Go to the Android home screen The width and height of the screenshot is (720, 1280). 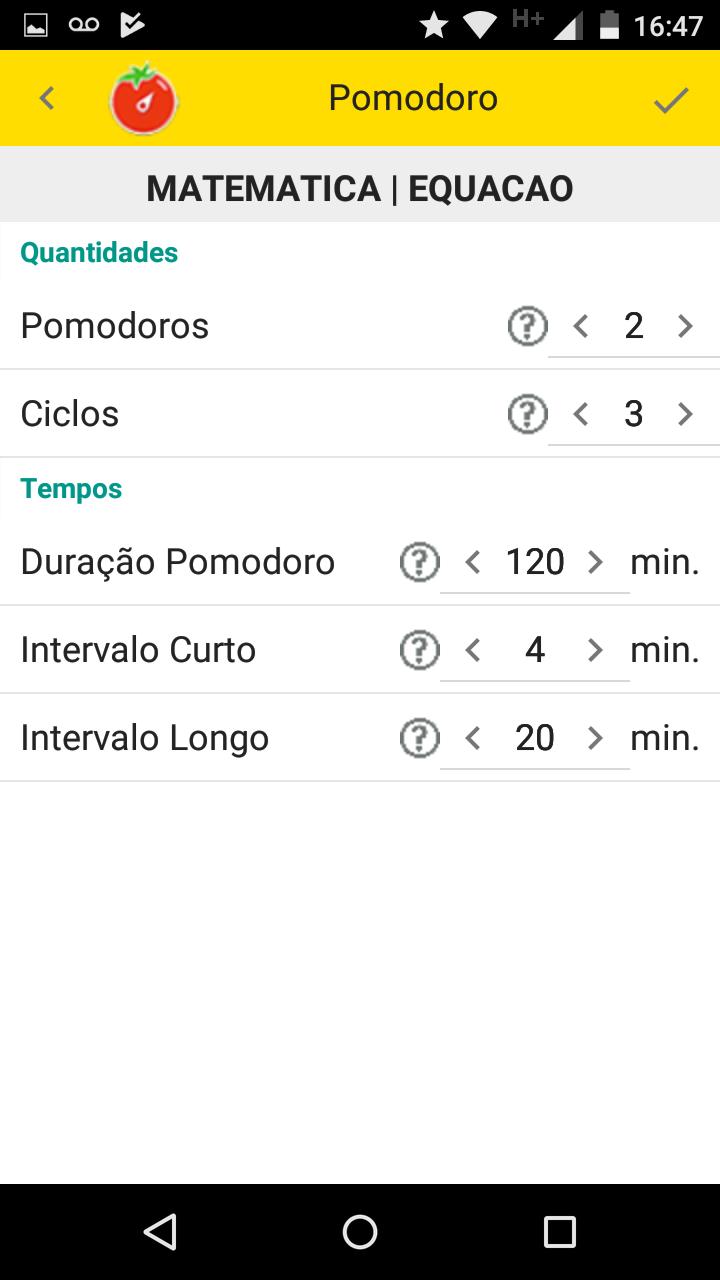pyautogui.click(x=360, y=1232)
